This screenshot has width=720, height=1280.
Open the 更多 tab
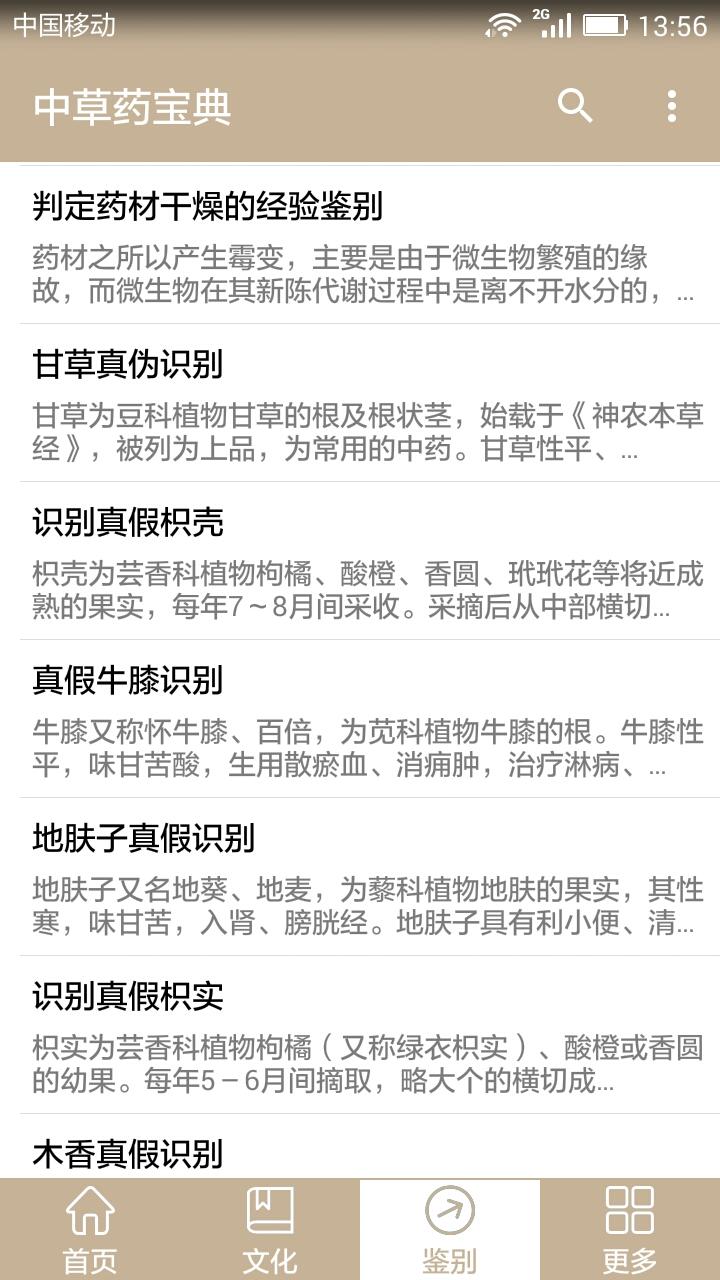630,1229
